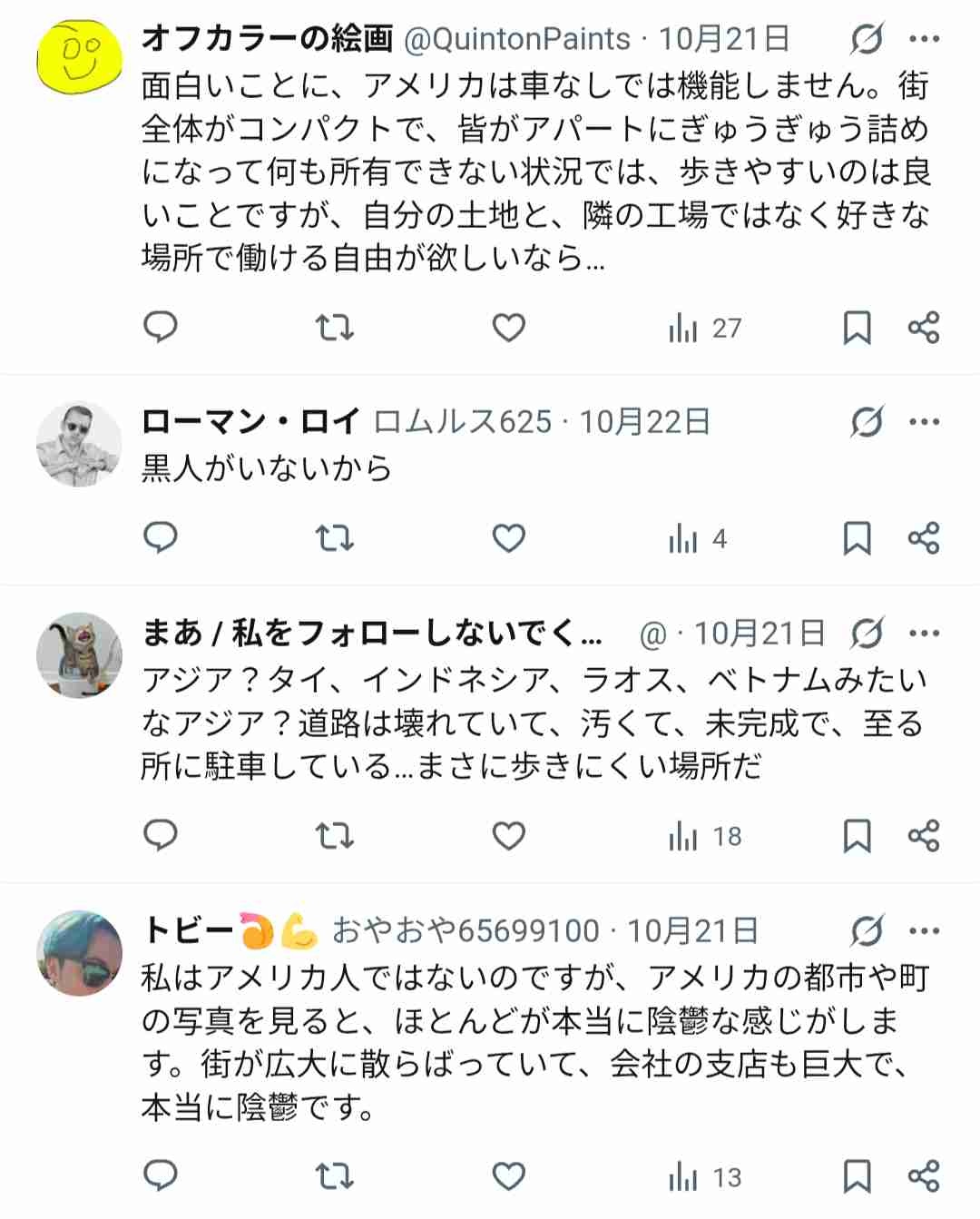
Task: Open the 10月22日 timestamp link
Action: click(648, 420)
